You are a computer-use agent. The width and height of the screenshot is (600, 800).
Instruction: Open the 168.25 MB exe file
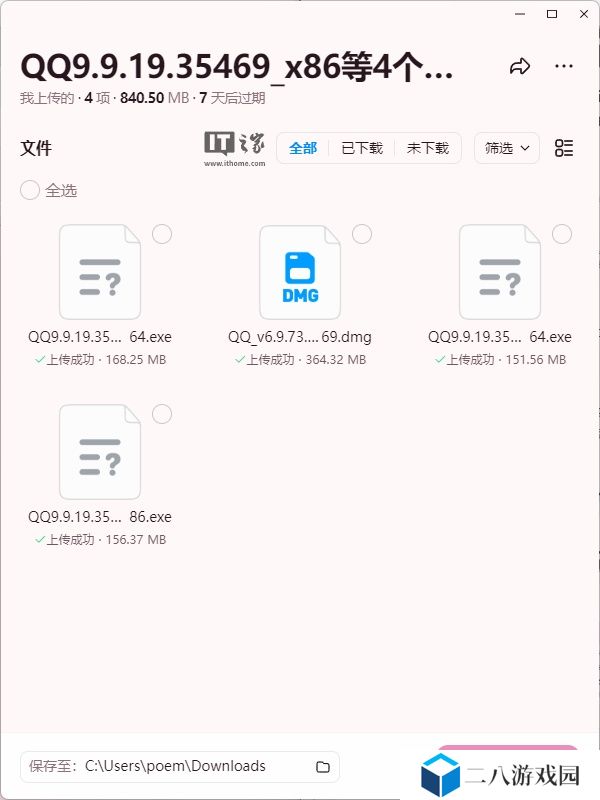(x=100, y=273)
